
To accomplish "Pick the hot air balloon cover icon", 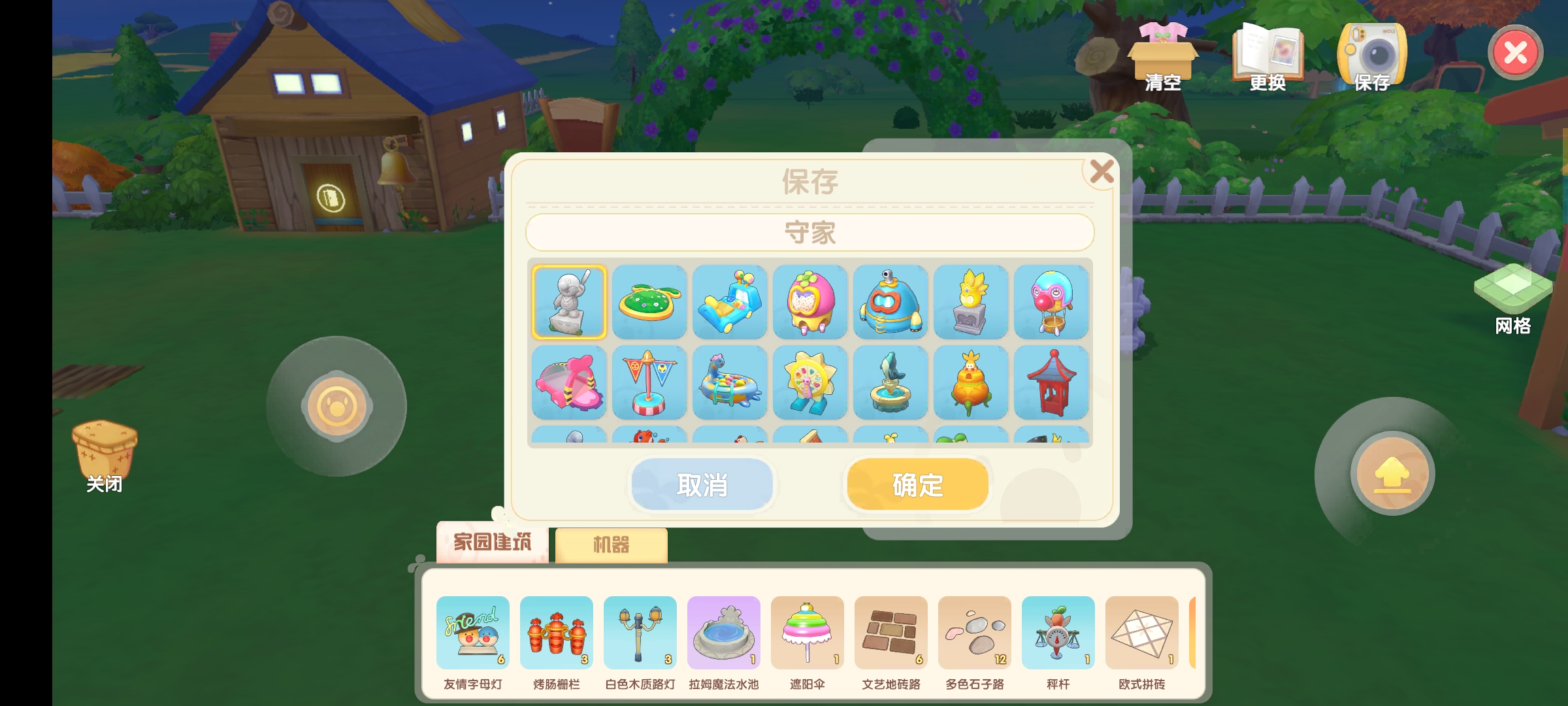I will tap(1051, 302).
